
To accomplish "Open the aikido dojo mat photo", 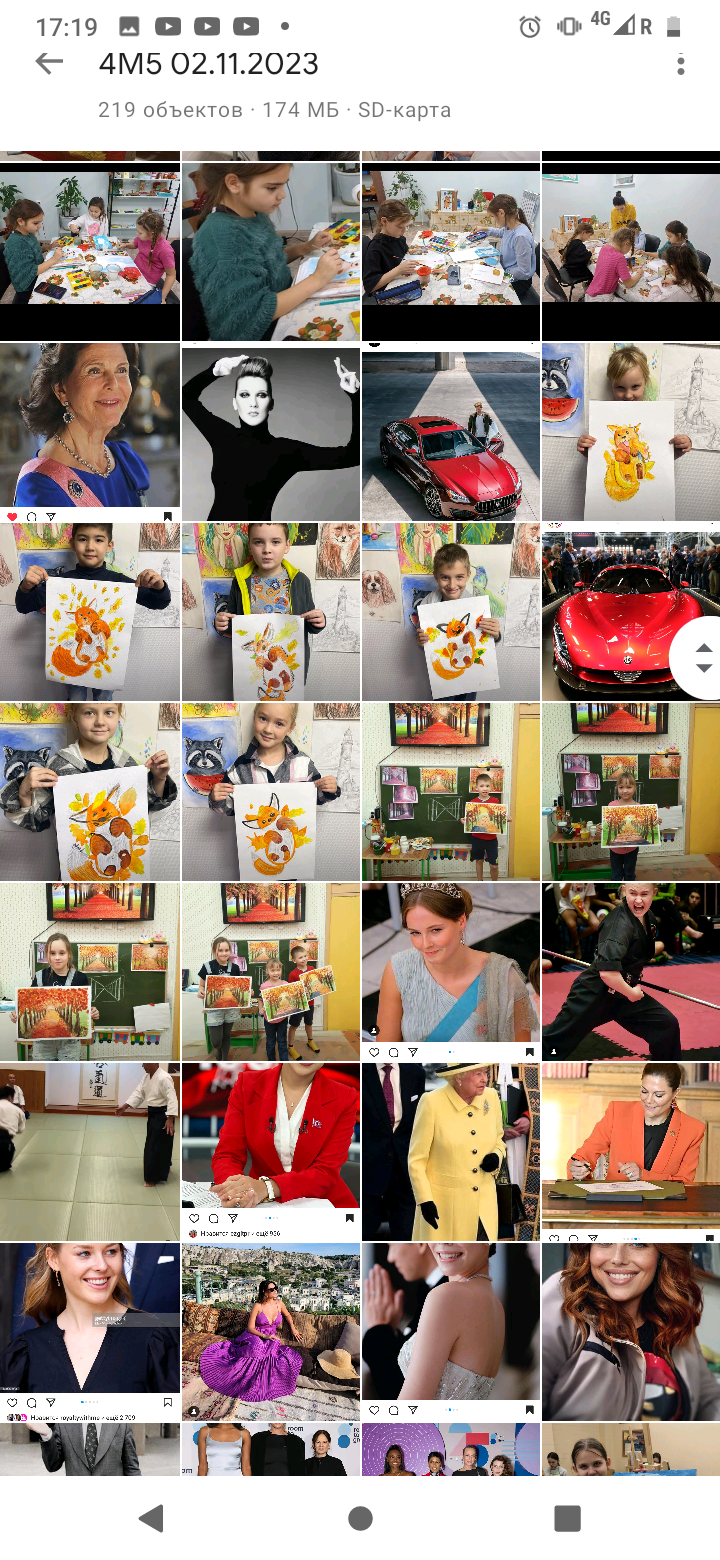I will tap(90, 1150).
